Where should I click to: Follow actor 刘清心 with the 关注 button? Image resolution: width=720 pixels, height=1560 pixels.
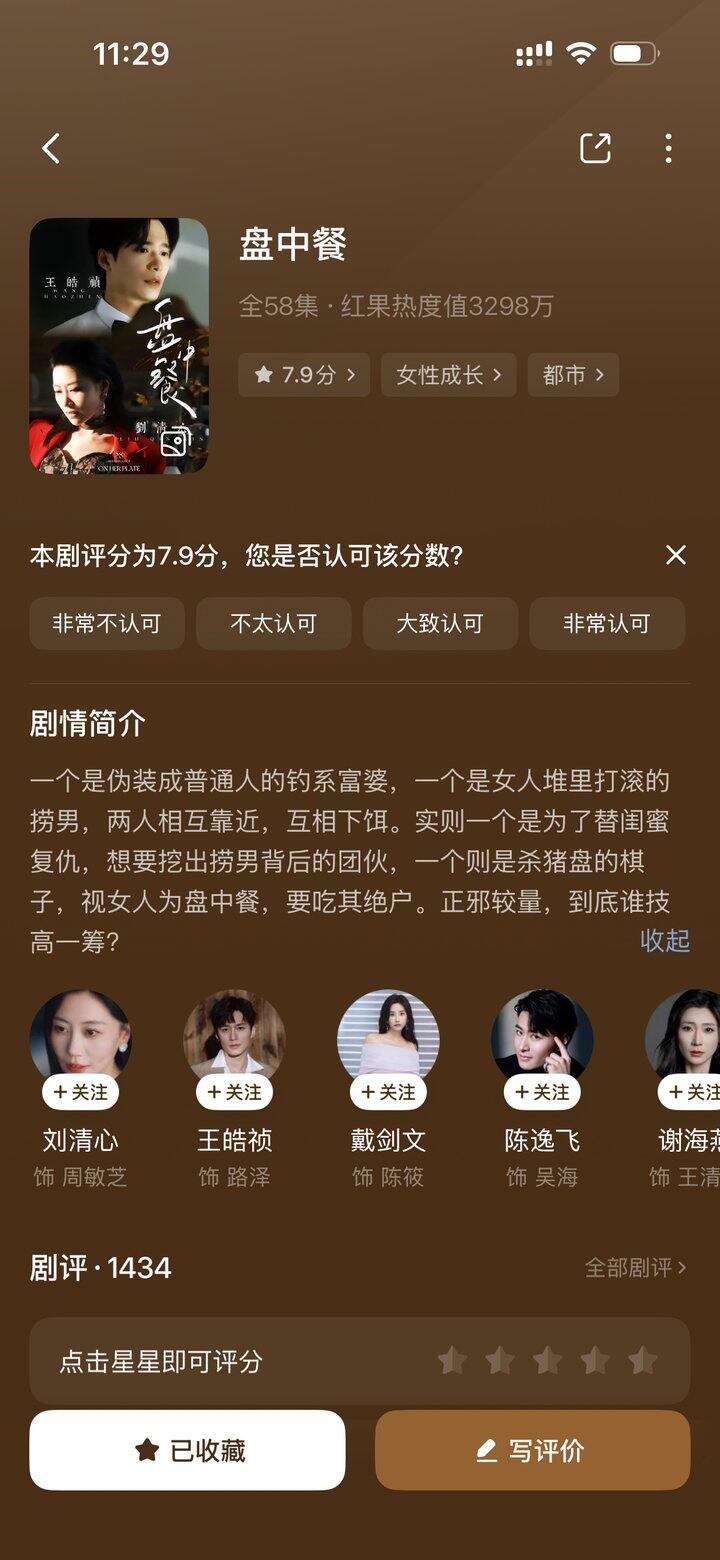(x=81, y=1093)
